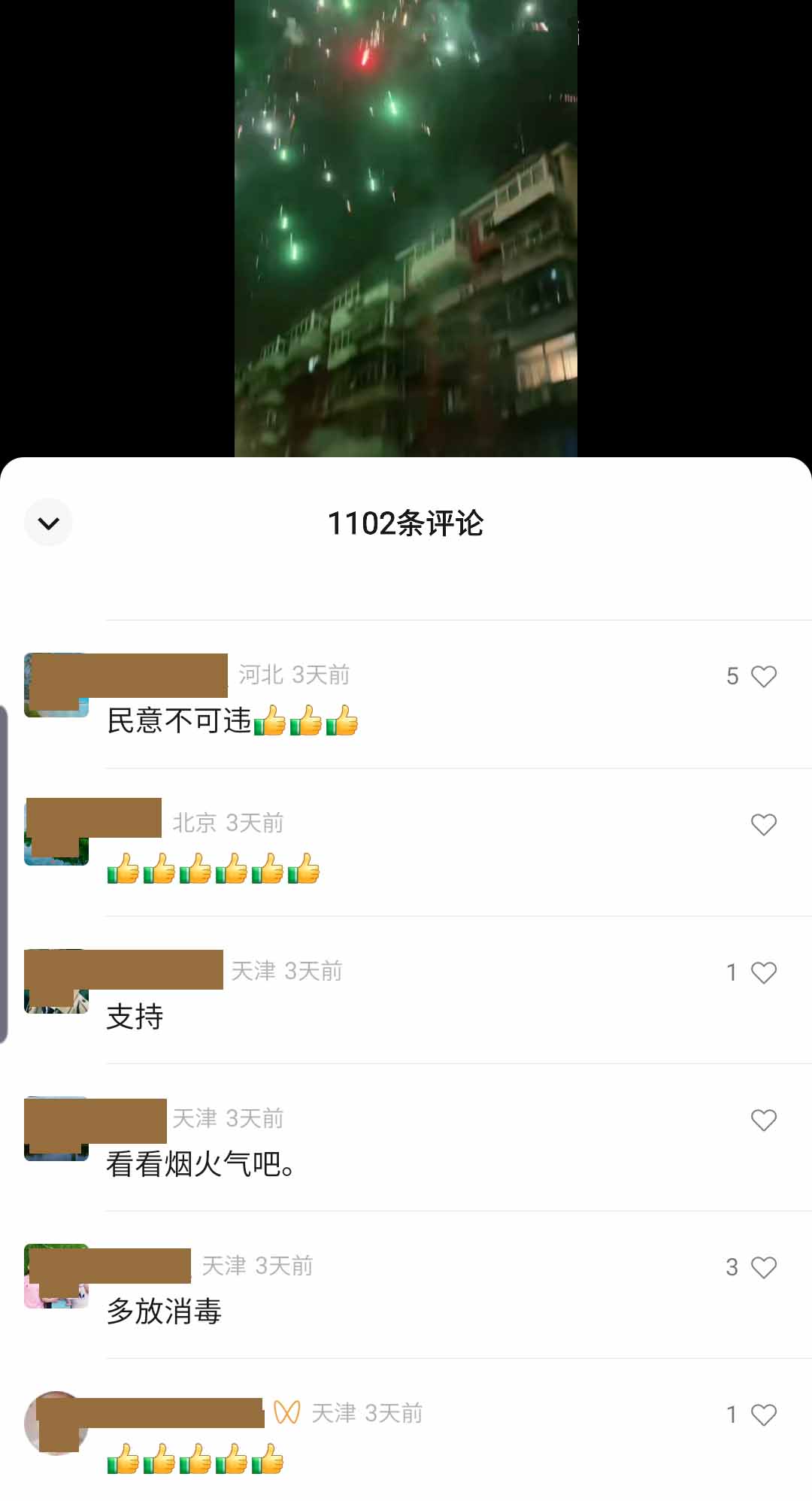The height and width of the screenshot is (1501, 812).
Task: Like the comment 民意不可违
Action: pos(763,676)
